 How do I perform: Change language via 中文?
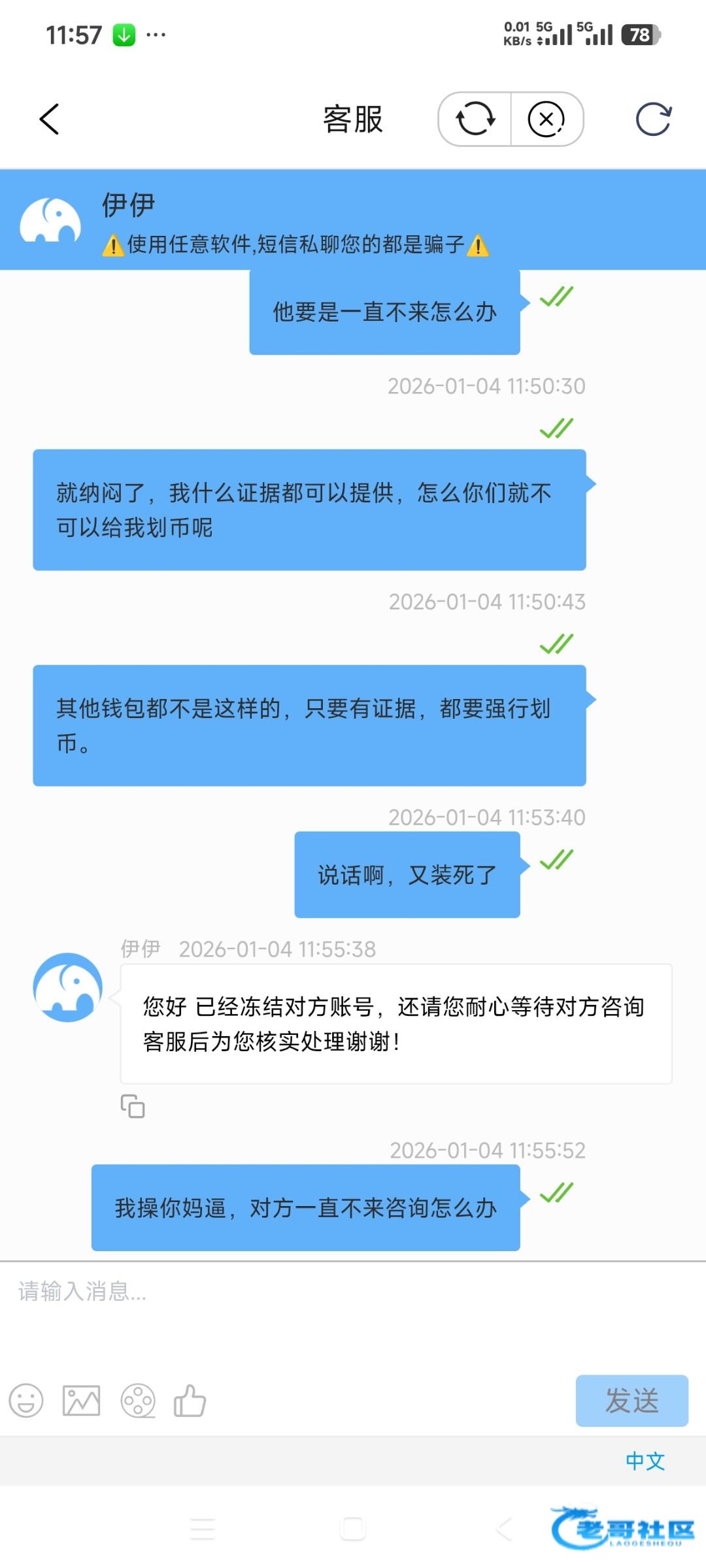point(645,1461)
